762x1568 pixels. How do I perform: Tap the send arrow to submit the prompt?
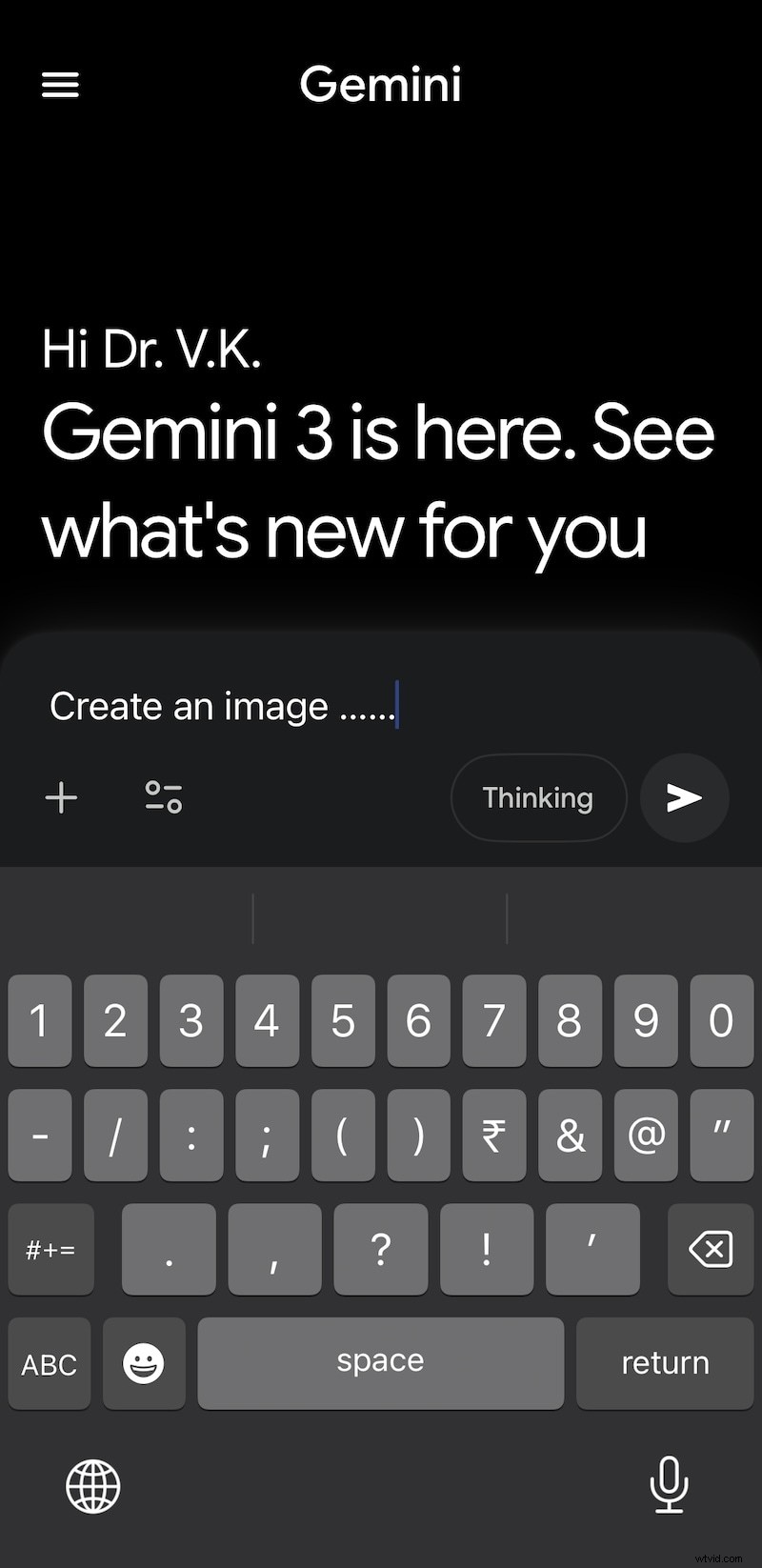point(684,798)
